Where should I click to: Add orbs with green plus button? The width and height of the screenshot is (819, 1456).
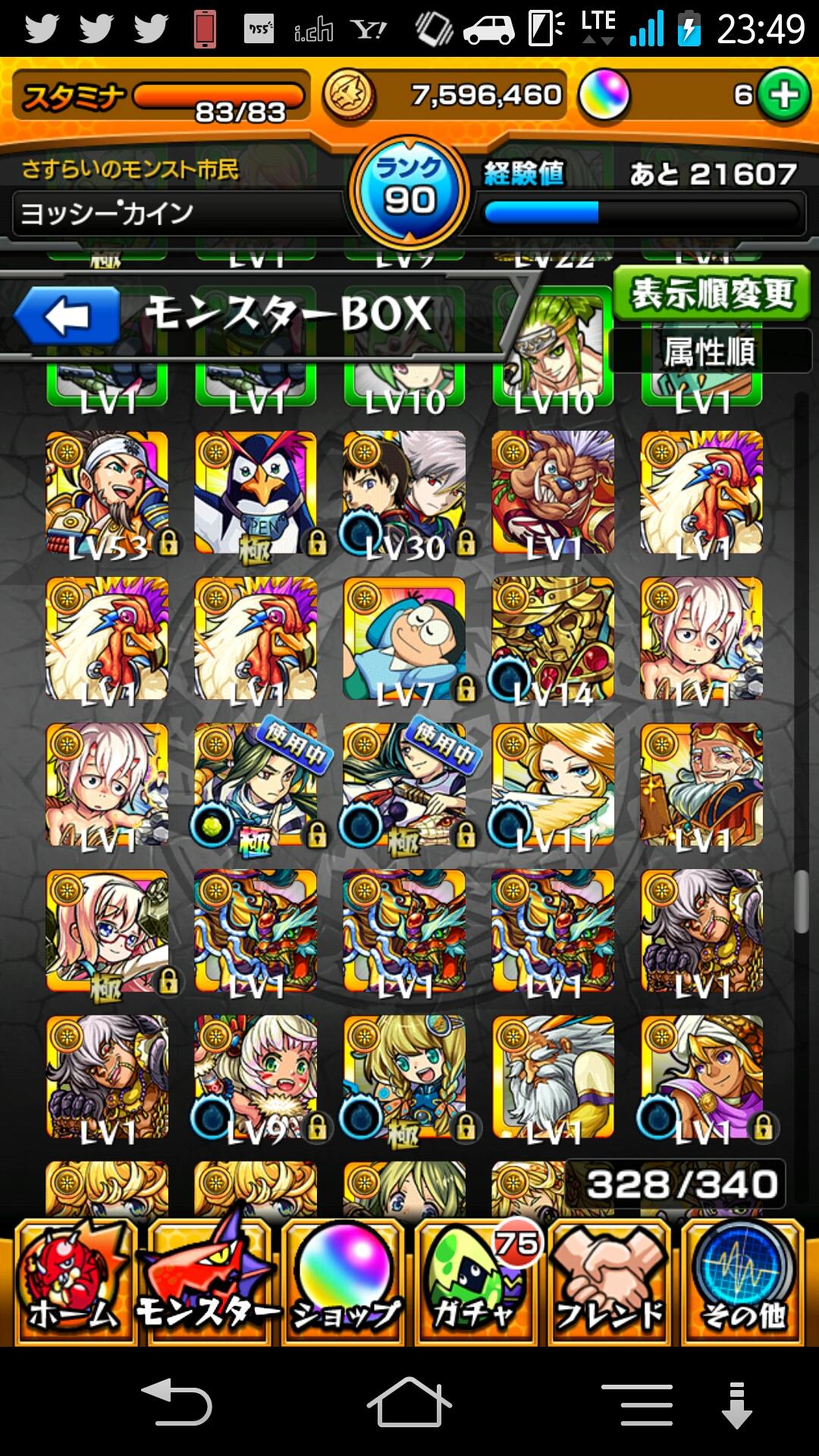coord(783,95)
